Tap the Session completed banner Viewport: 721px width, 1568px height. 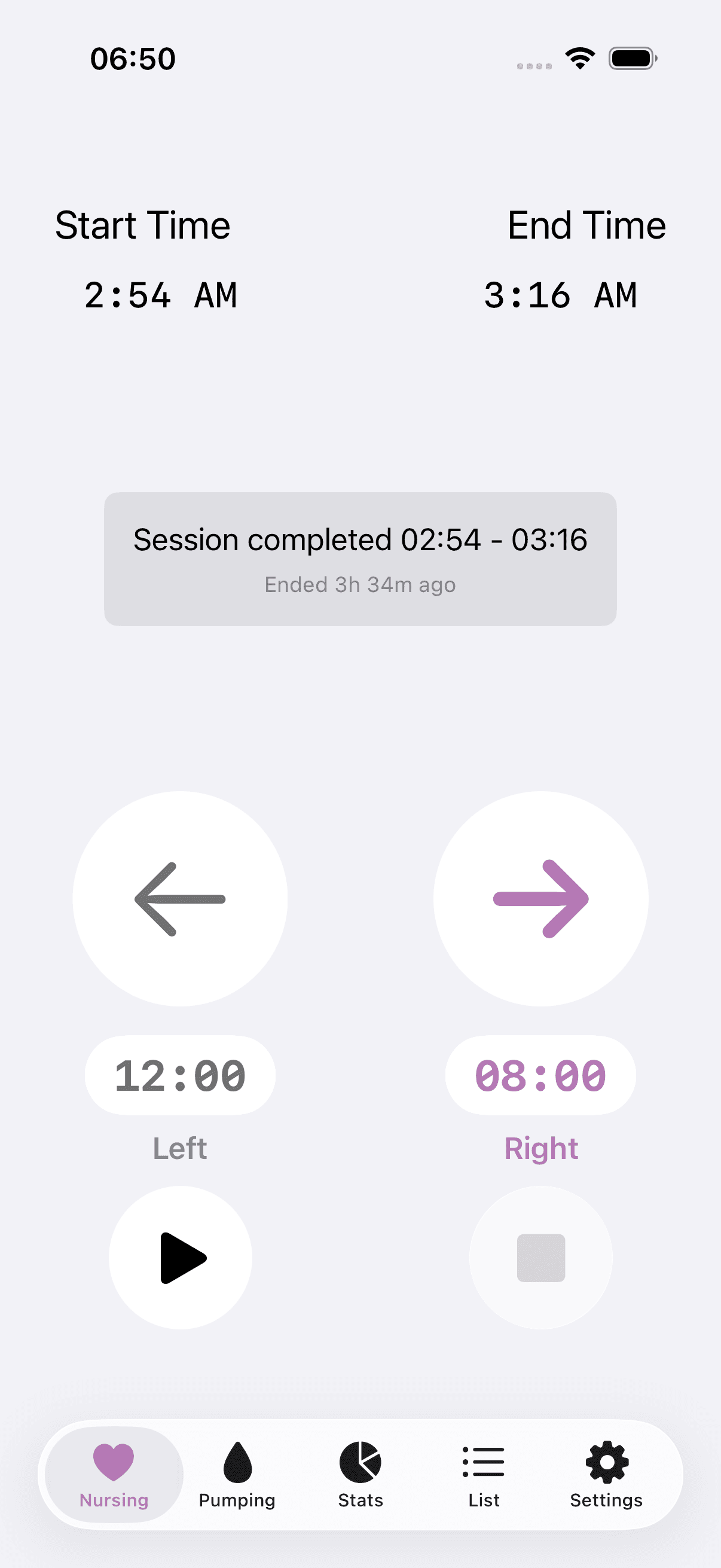[x=360, y=558]
